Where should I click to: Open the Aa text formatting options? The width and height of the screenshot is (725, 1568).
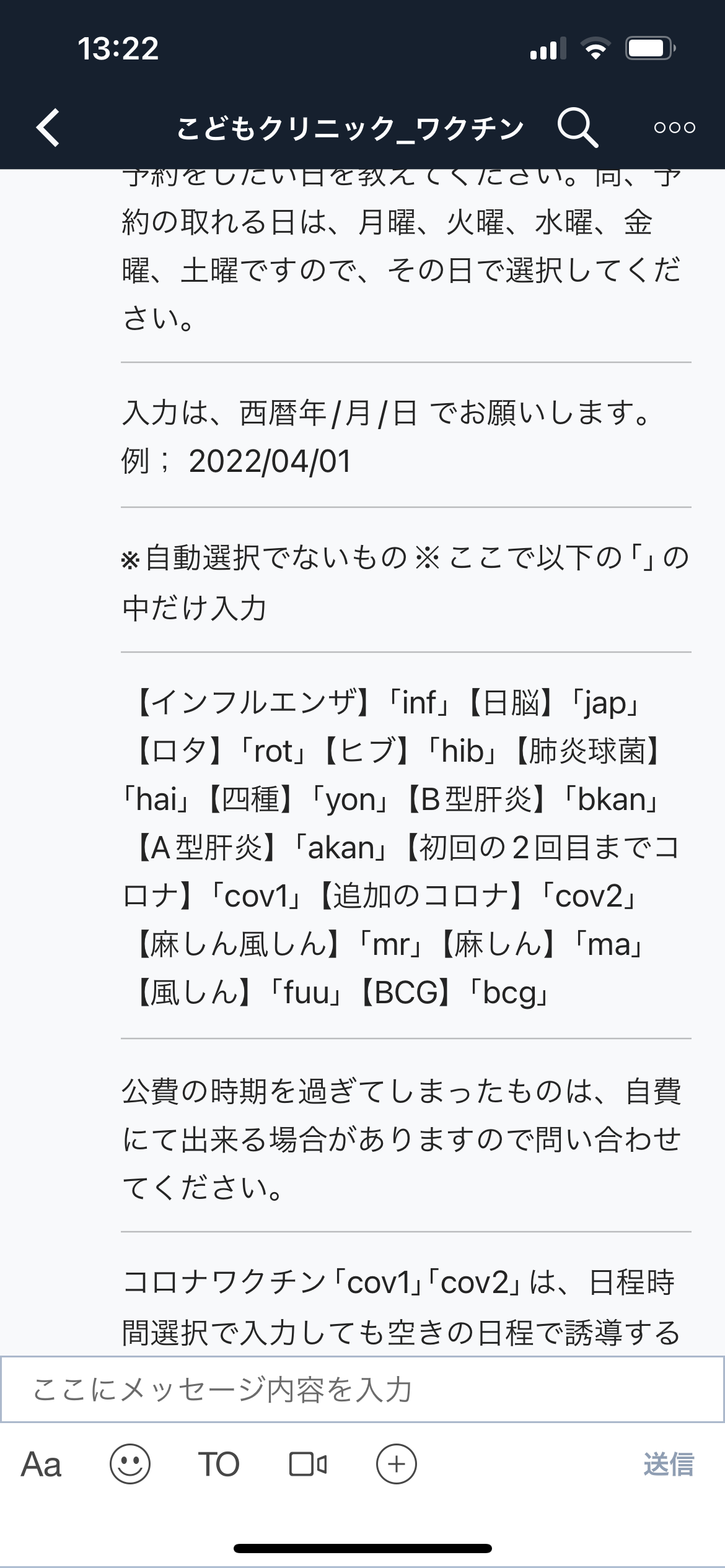(x=41, y=1465)
